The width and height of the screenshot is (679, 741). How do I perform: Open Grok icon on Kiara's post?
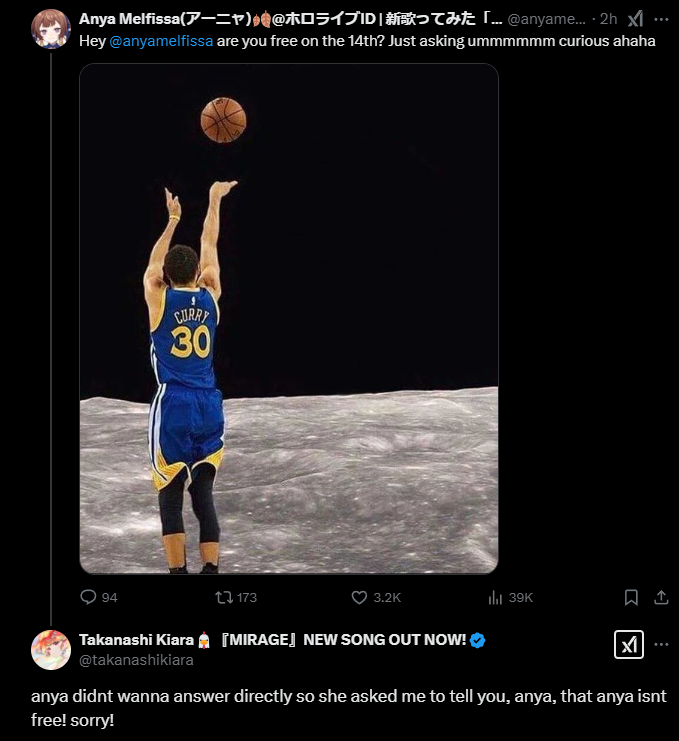point(628,644)
